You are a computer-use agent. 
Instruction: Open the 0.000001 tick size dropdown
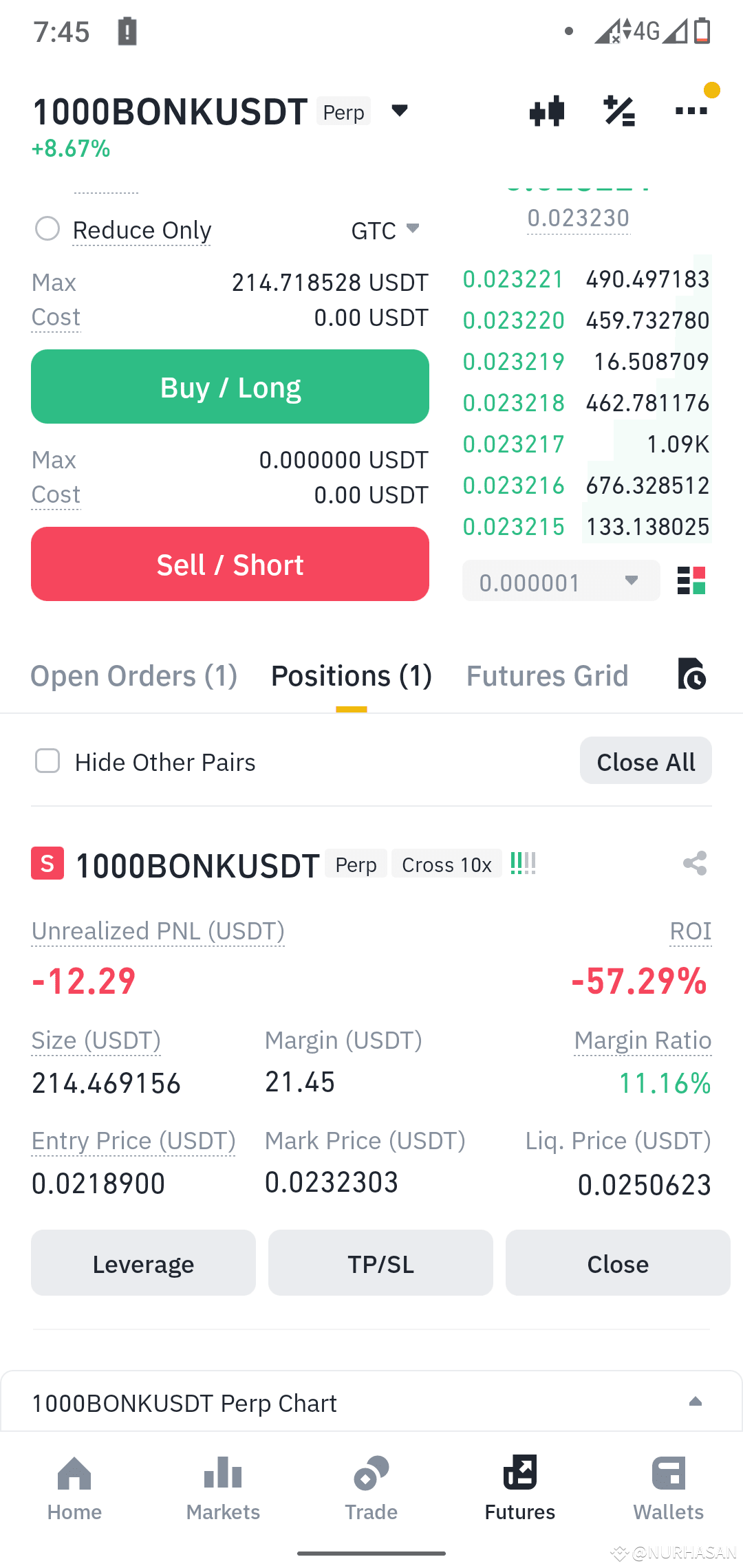(x=561, y=581)
